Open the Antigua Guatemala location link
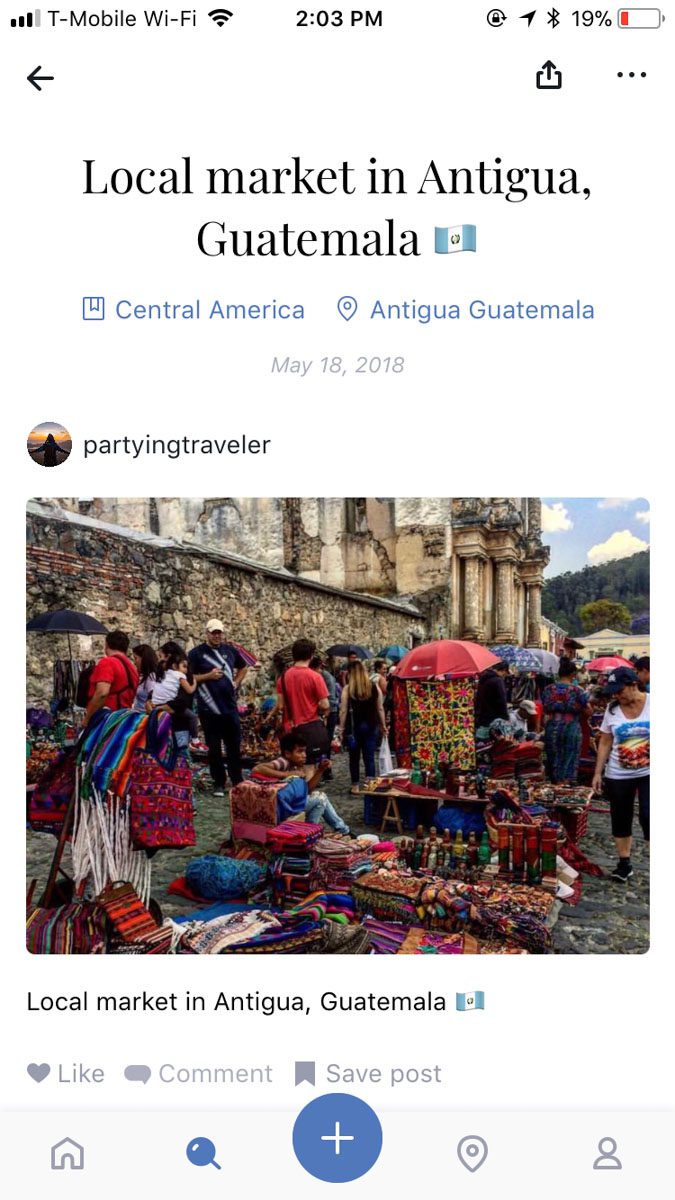 point(465,310)
